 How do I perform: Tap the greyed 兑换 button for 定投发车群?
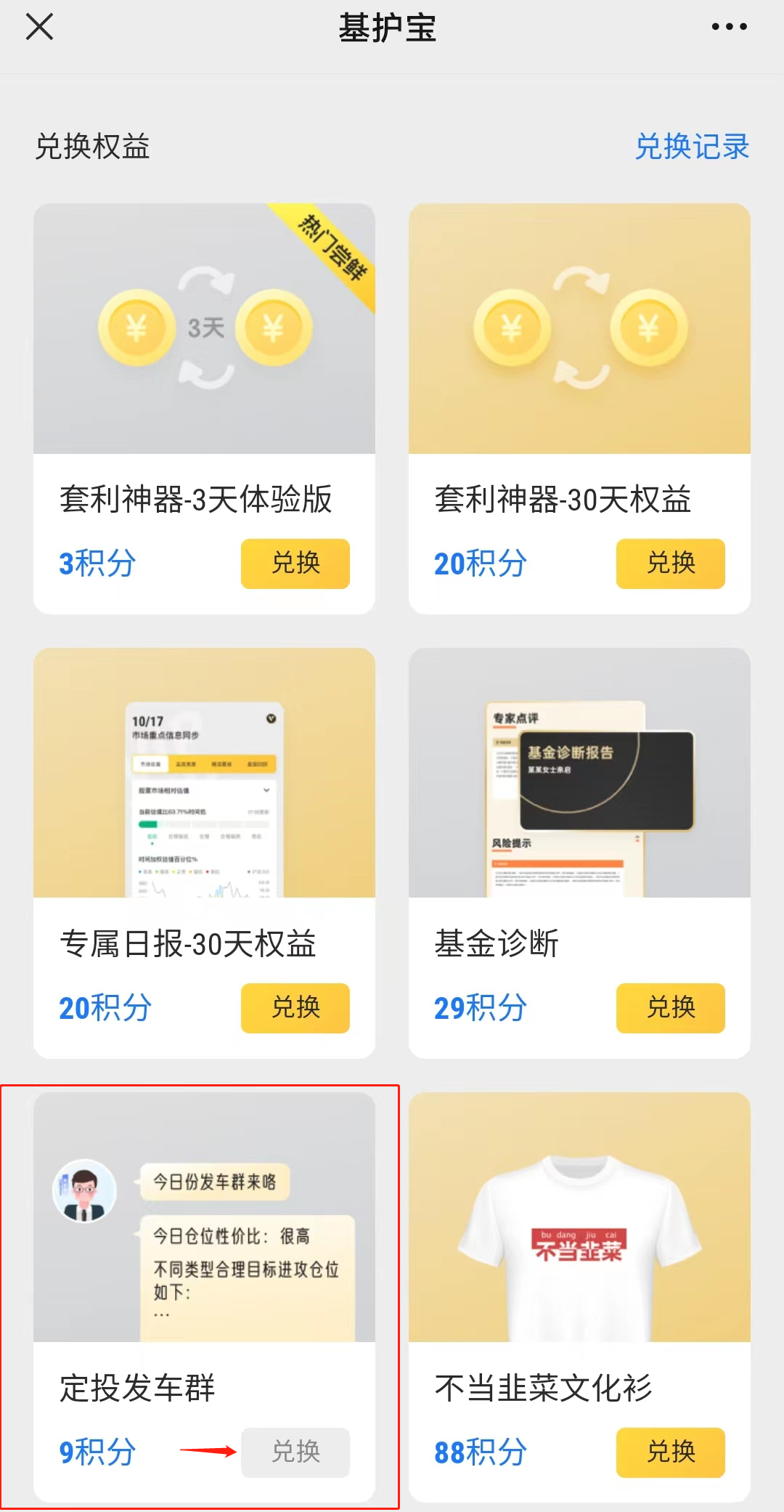tap(295, 1452)
